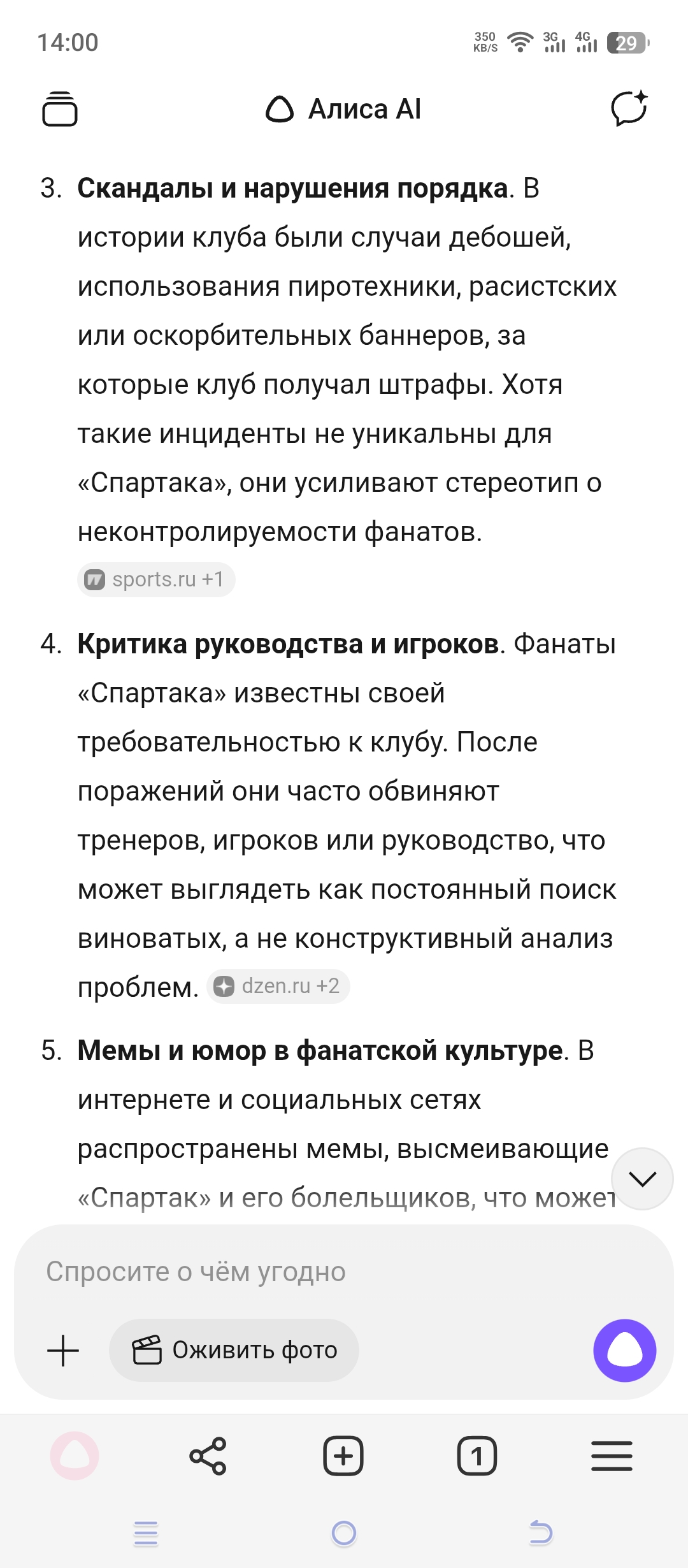This screenshot has width=688, height=1568.
Task: Open the browser hamburger menu
Action: (x=612, y=1456)
